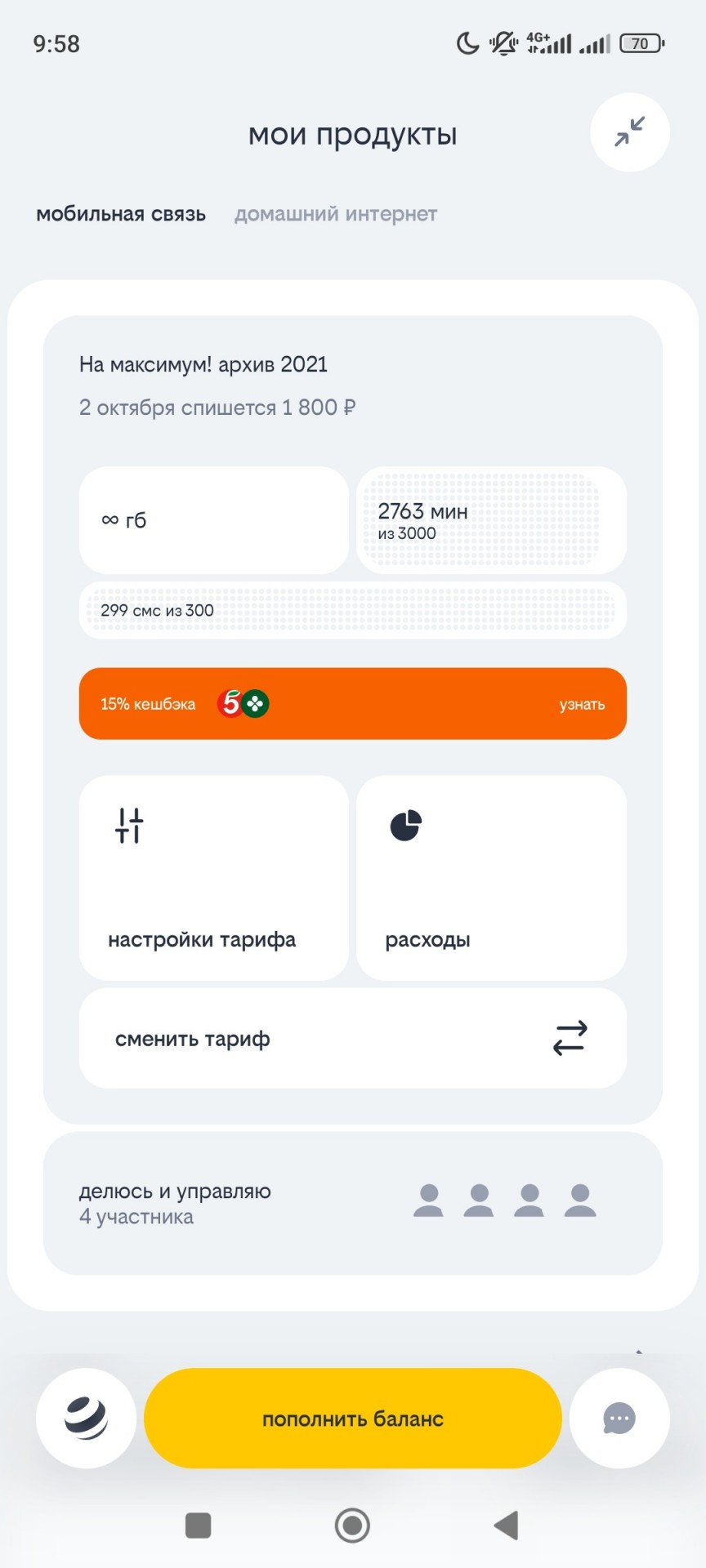
Task: Open расходы spending card
Action: (490, 878)
